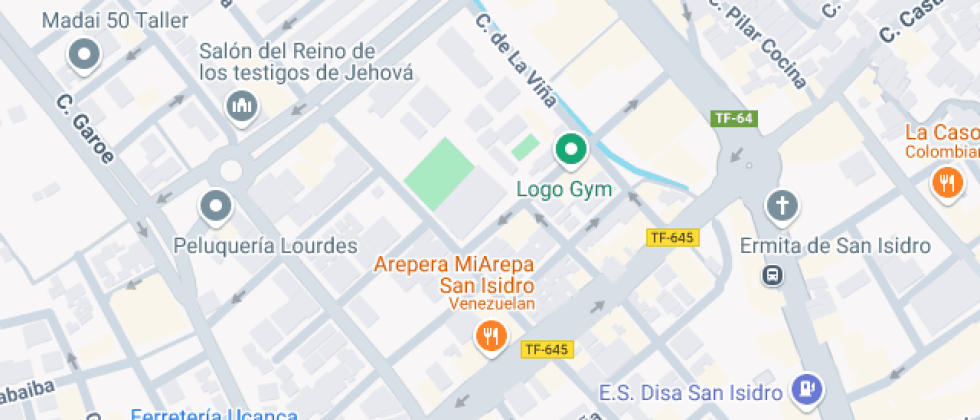Select the Arepera MiArepa San Isidro restaurant pin

pos(492,338)
